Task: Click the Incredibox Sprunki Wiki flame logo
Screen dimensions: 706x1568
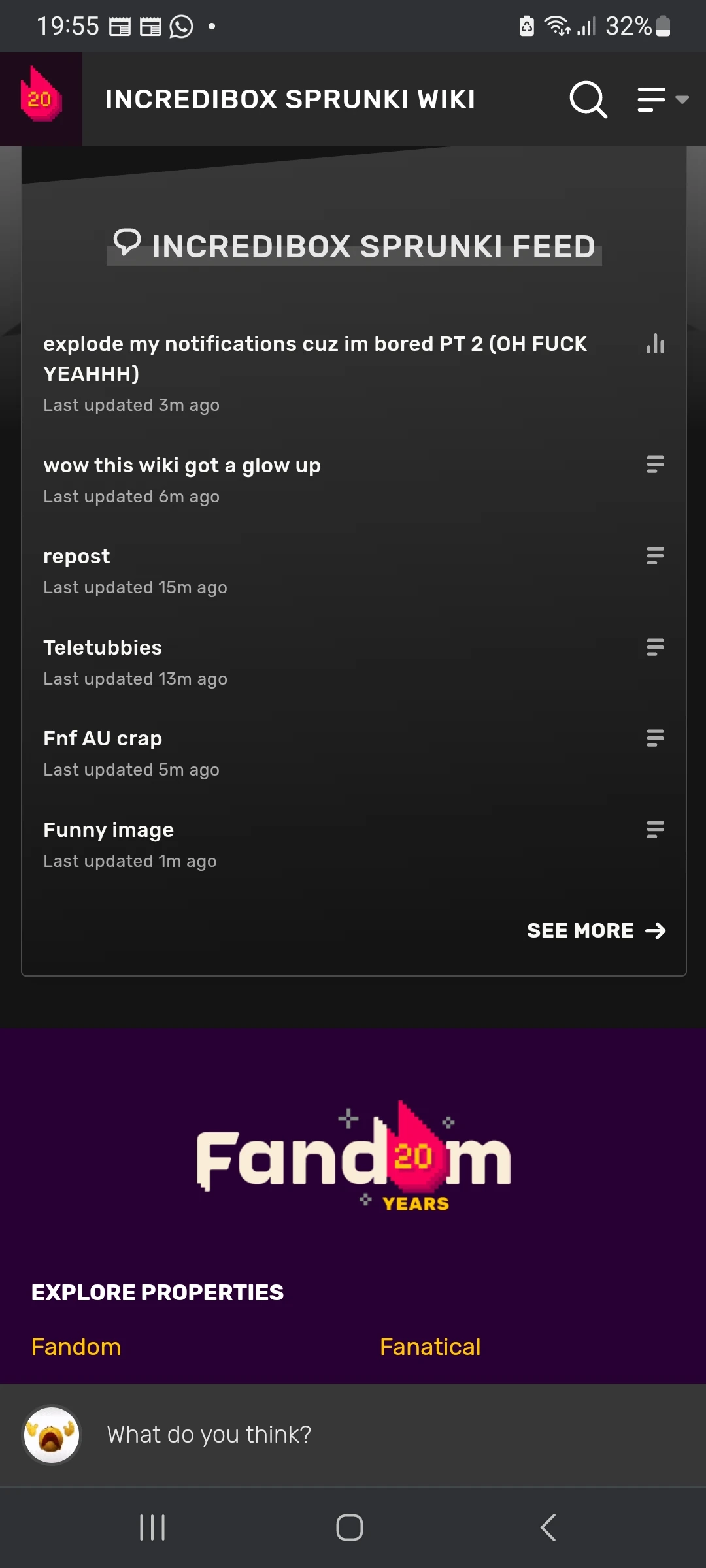Action: [41, 99]
